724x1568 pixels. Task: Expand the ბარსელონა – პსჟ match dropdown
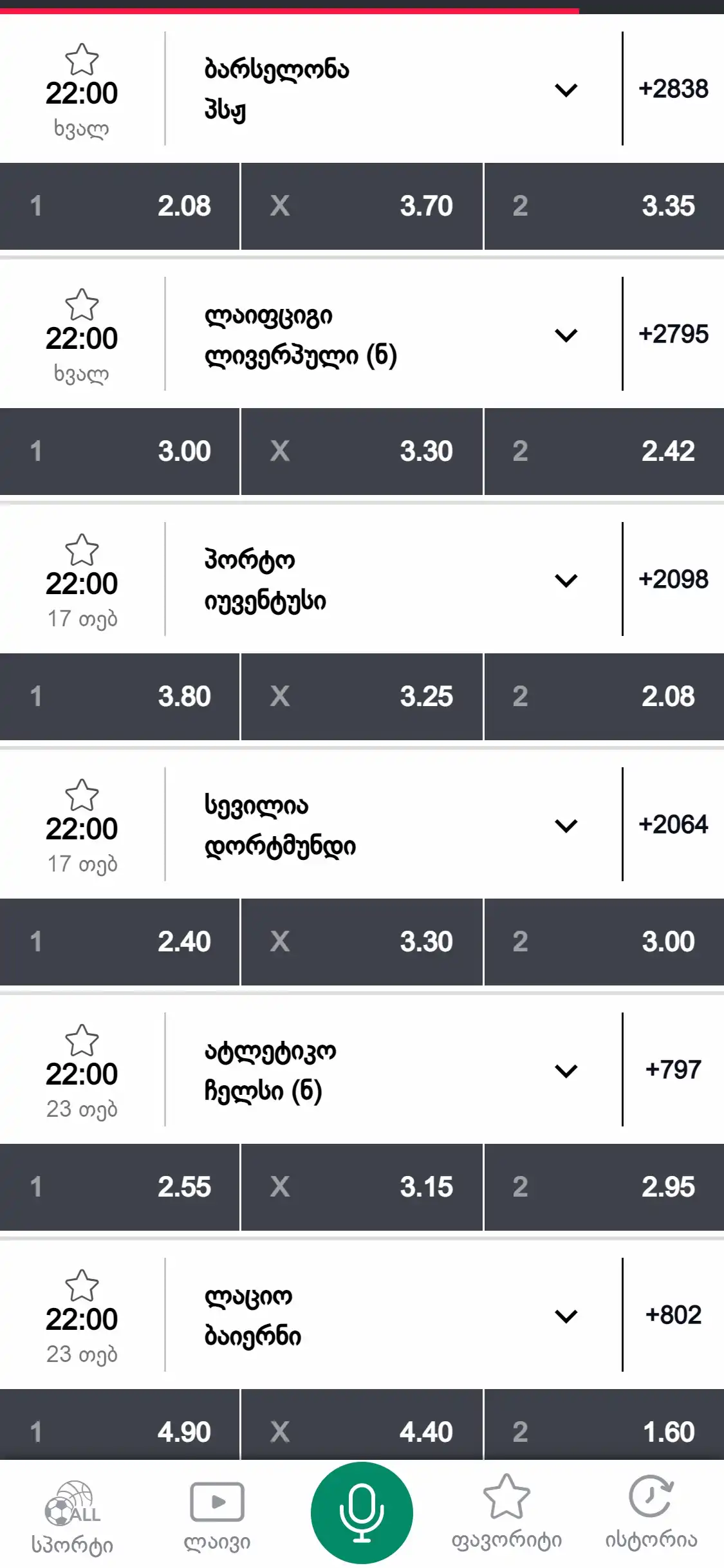[x=566, y=90]
